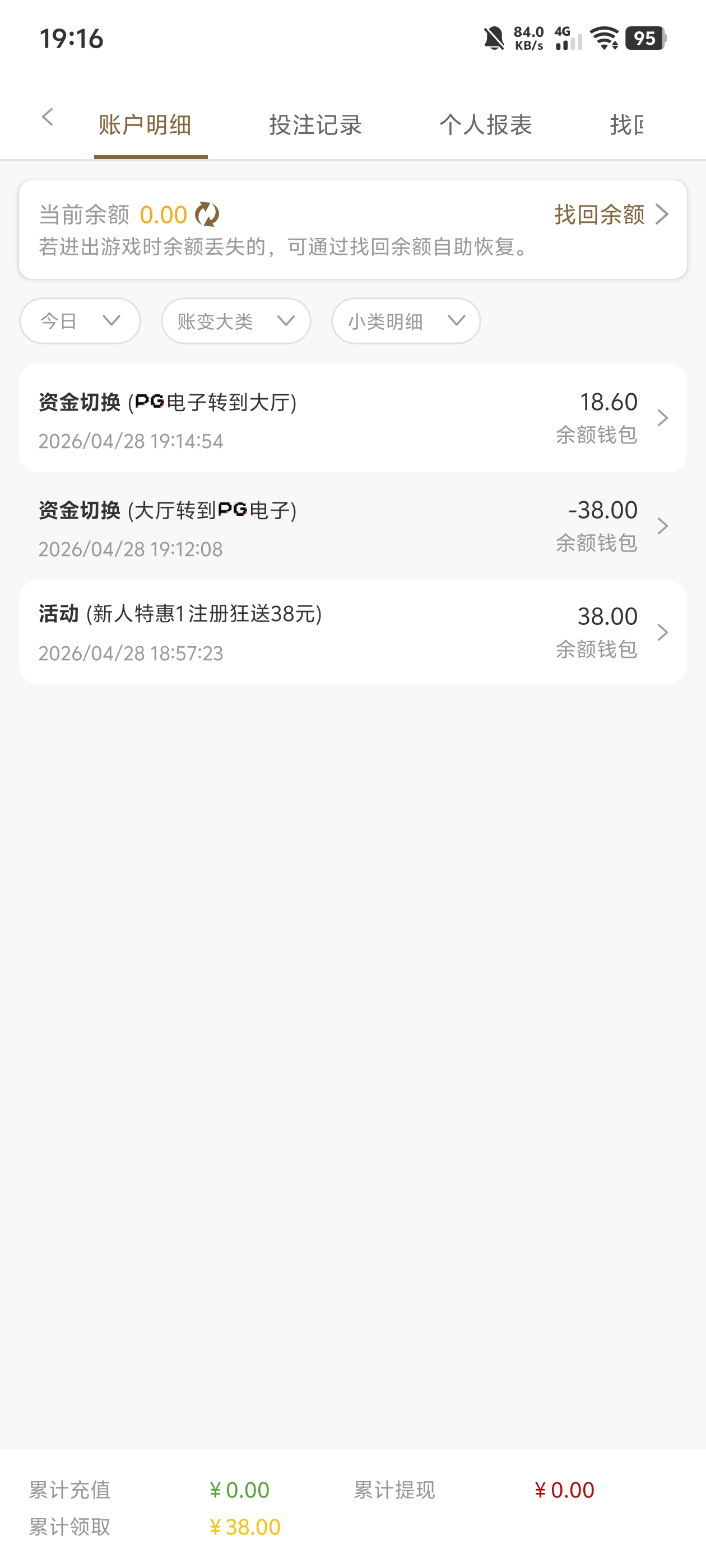Expand the 小类明细 dropdown

pos(406,321)
